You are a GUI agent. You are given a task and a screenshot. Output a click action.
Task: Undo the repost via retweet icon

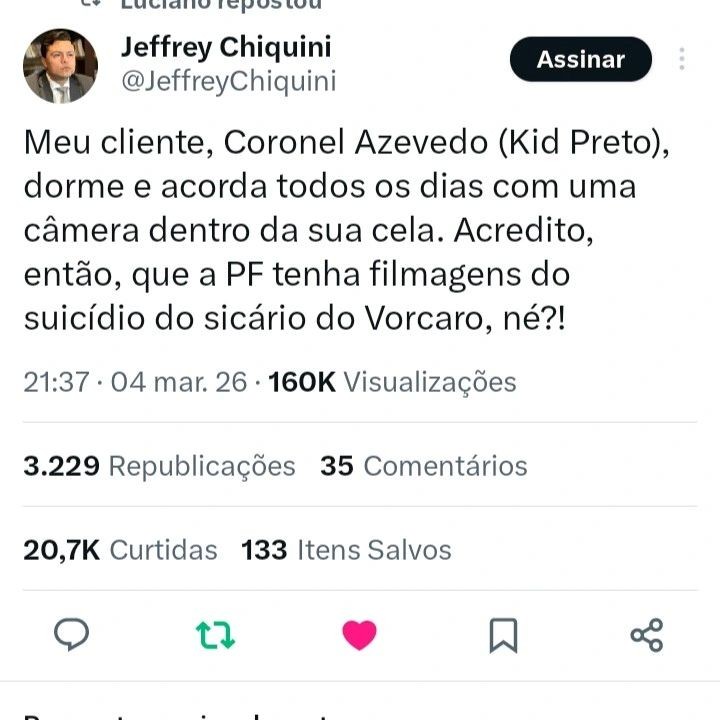pyautogui.click(x=215, y=634)
